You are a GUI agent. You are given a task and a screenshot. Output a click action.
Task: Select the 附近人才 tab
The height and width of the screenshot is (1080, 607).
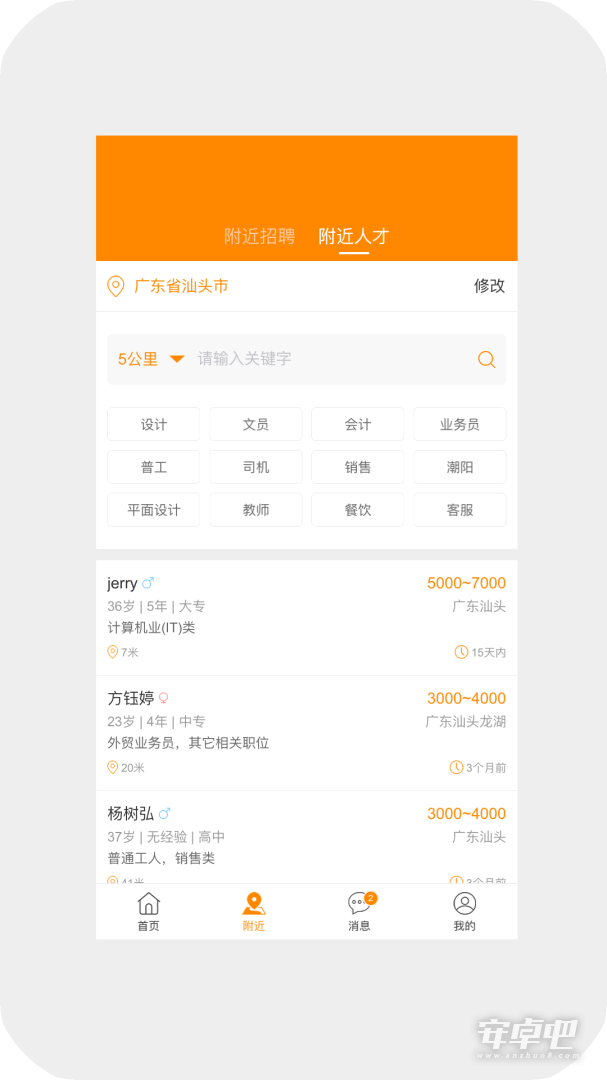[x=353, y=236]
